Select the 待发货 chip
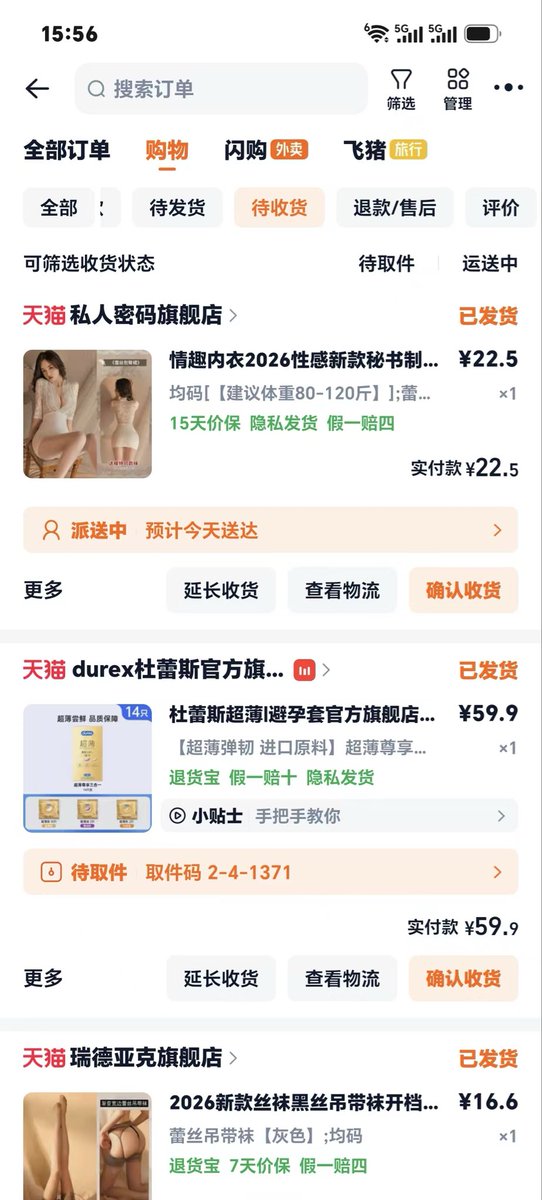 (178, 208)
